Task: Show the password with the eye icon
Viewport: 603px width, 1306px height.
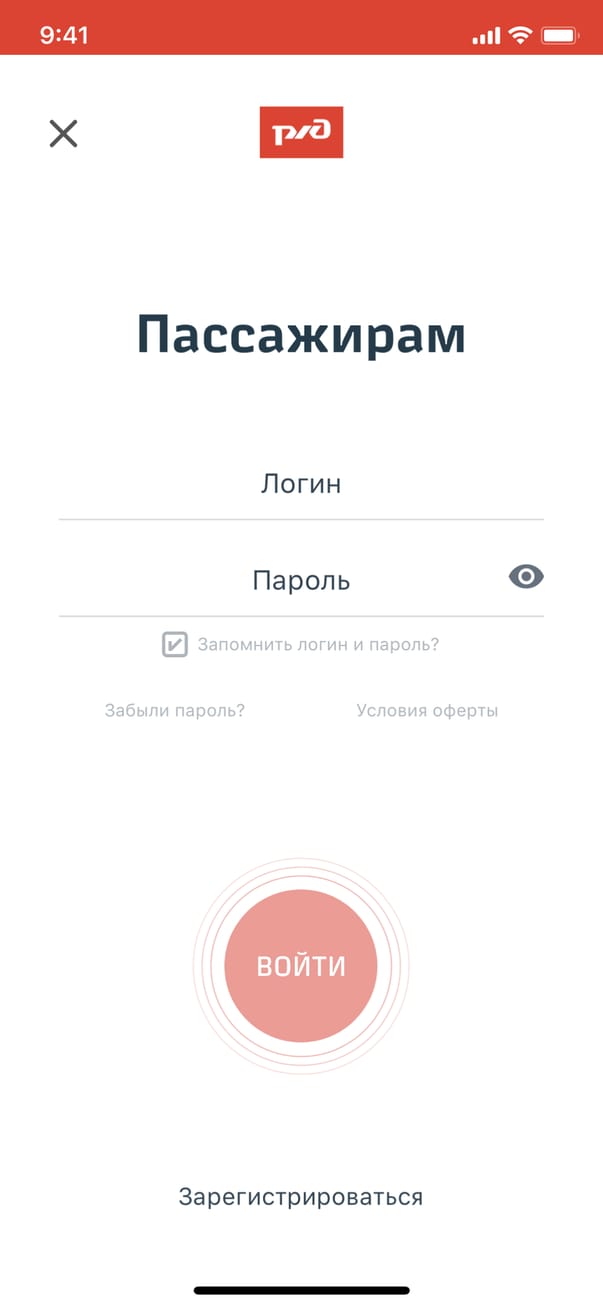Action: tap(526, 576)
